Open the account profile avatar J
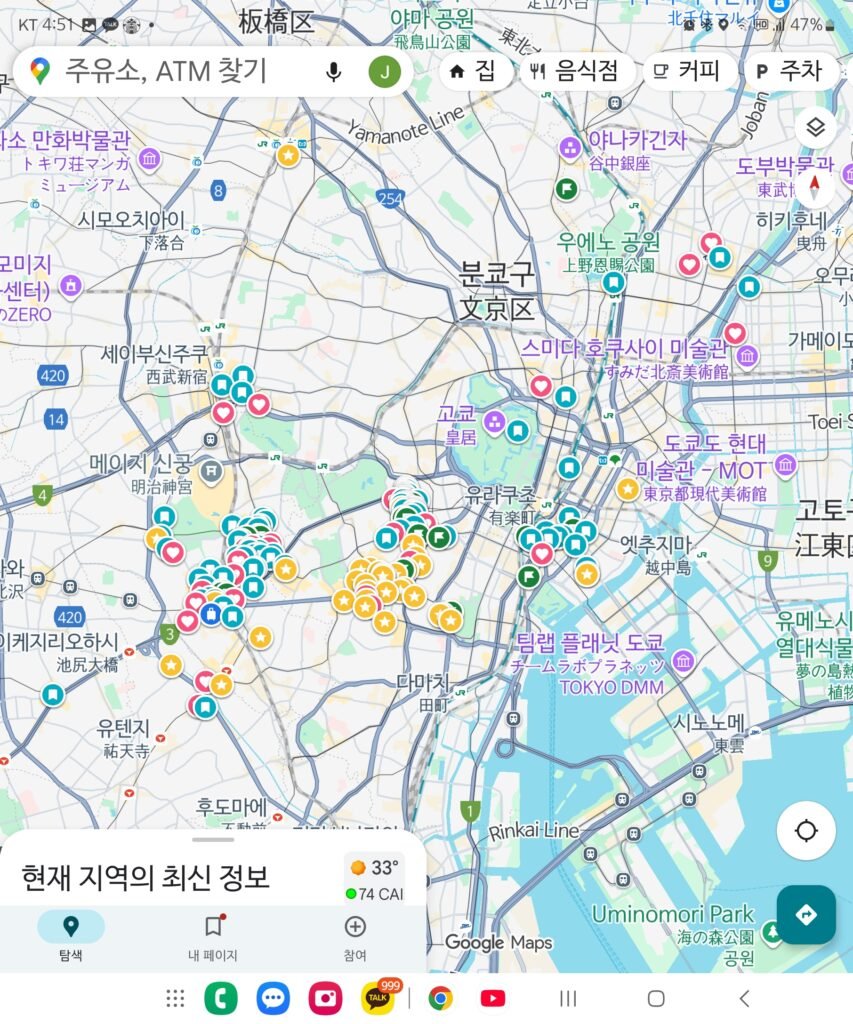853x1024 pixels. [x=384, y=72]
